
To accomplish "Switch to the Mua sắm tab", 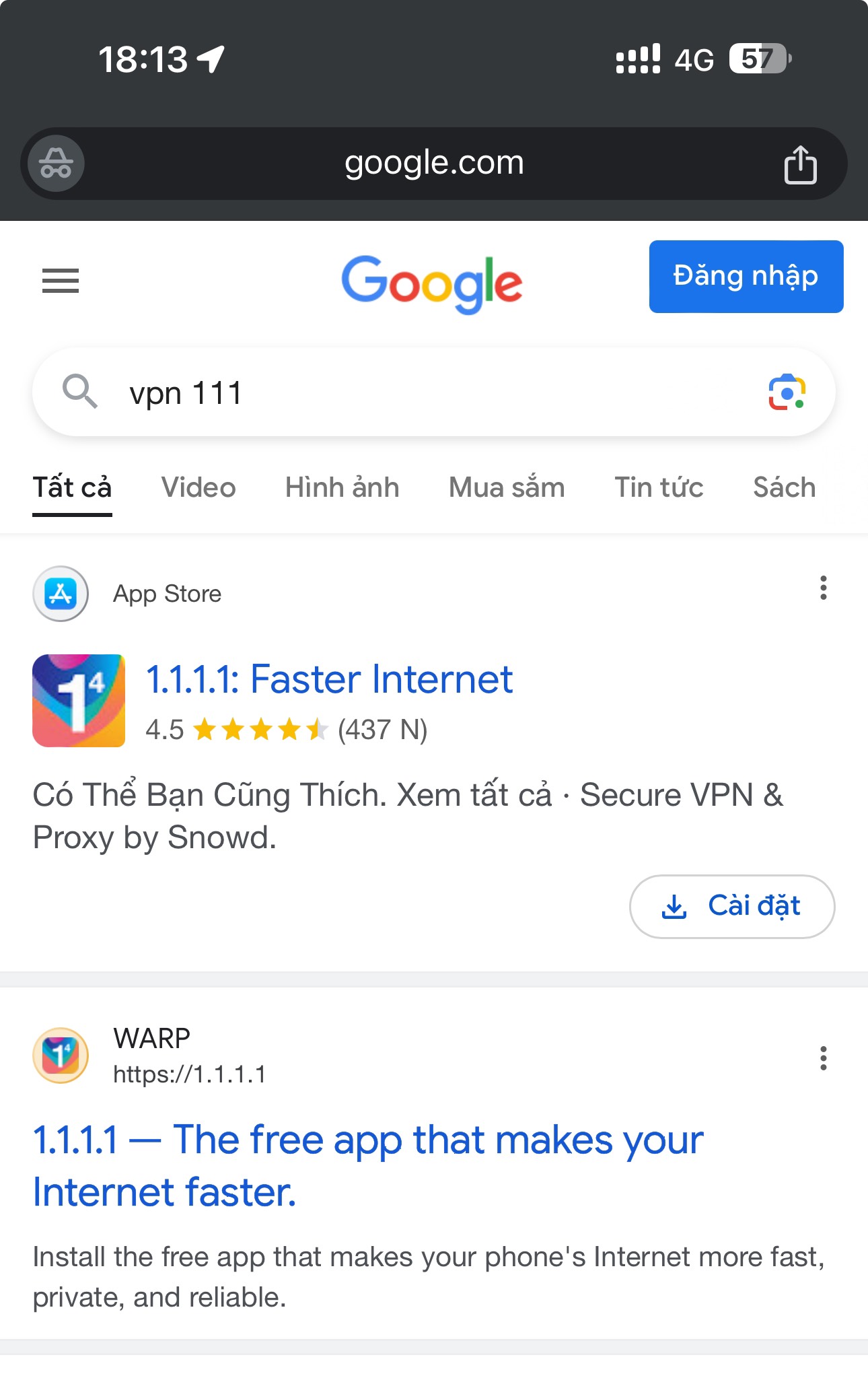I will coord(507,487).
